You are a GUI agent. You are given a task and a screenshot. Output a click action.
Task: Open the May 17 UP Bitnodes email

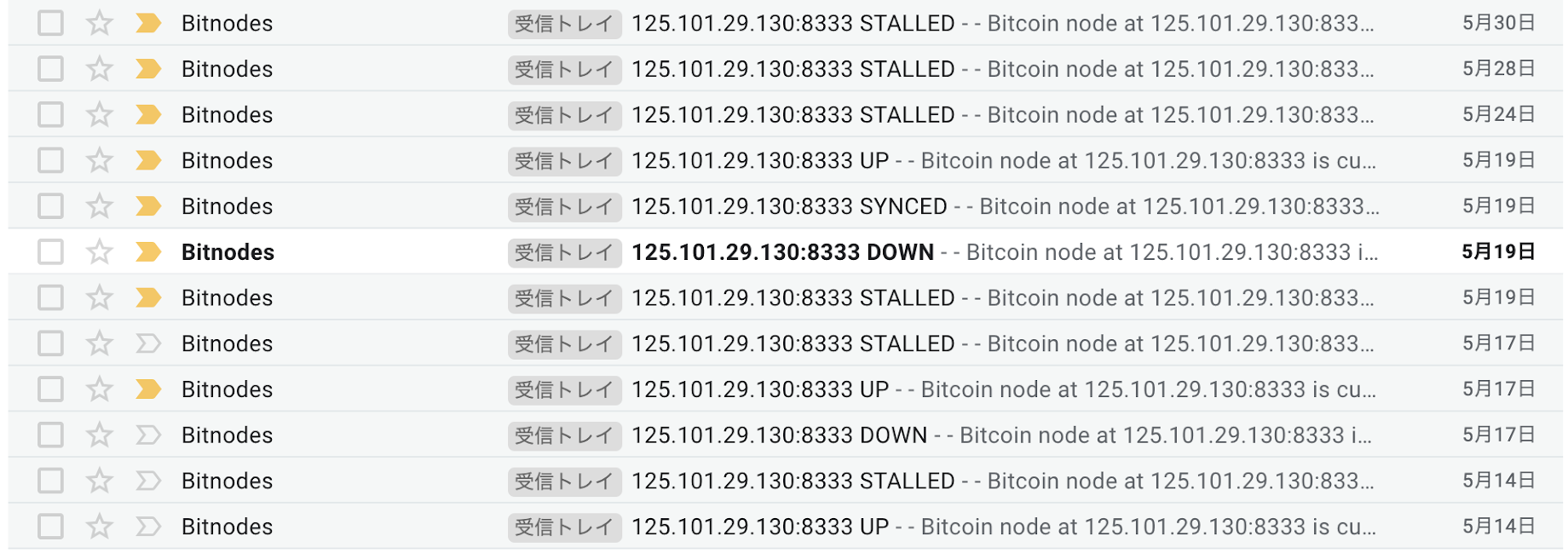point(785,389)
